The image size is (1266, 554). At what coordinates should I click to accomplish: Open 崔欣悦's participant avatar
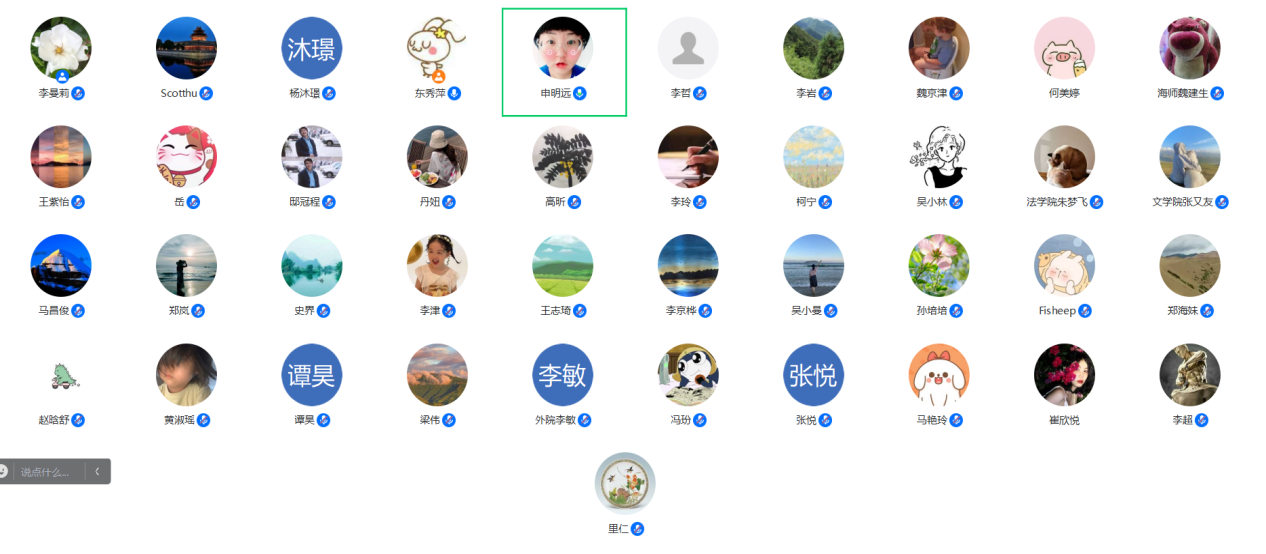[1064, 375]
